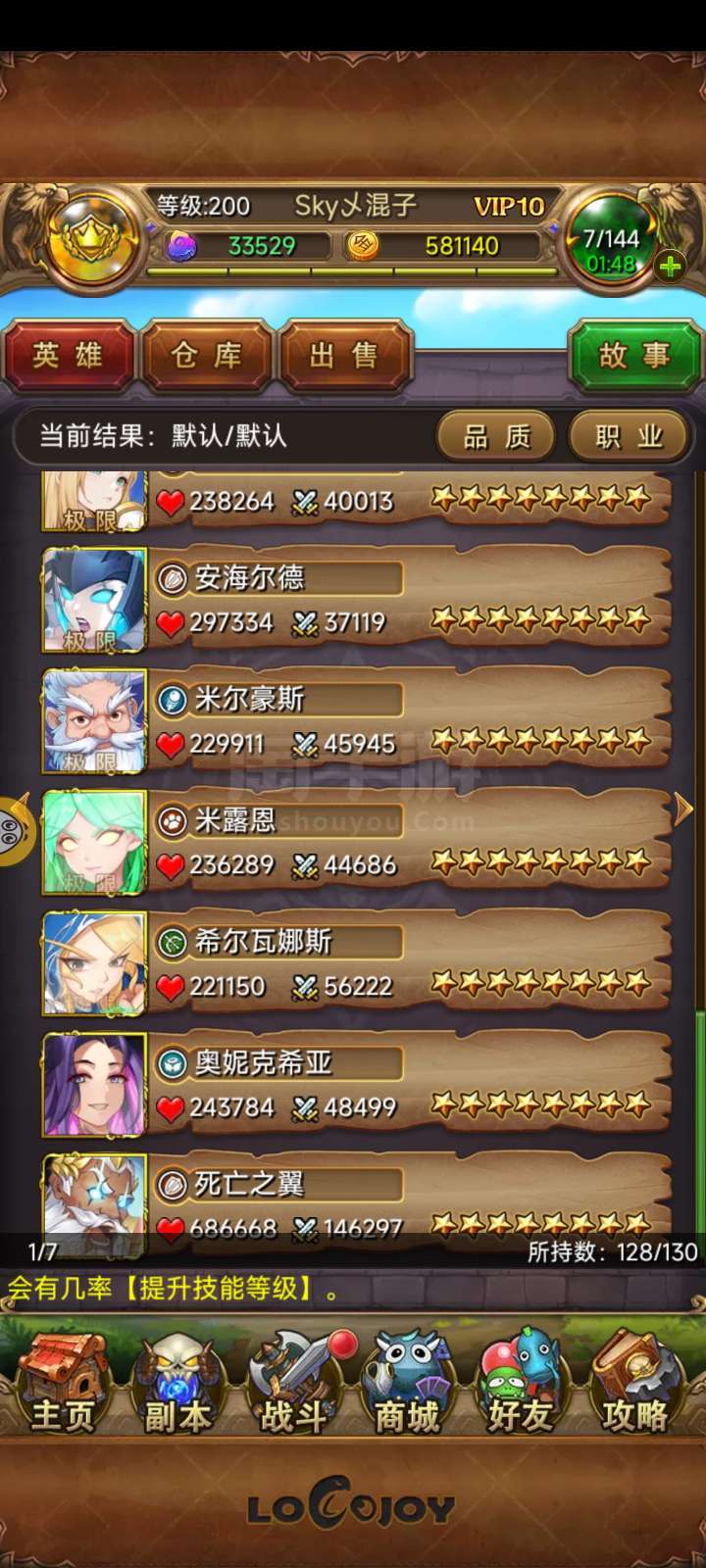This screenshot has height=1568, width=706.
Task: Filter heroes by 品质
Action: tap(496, 436)
